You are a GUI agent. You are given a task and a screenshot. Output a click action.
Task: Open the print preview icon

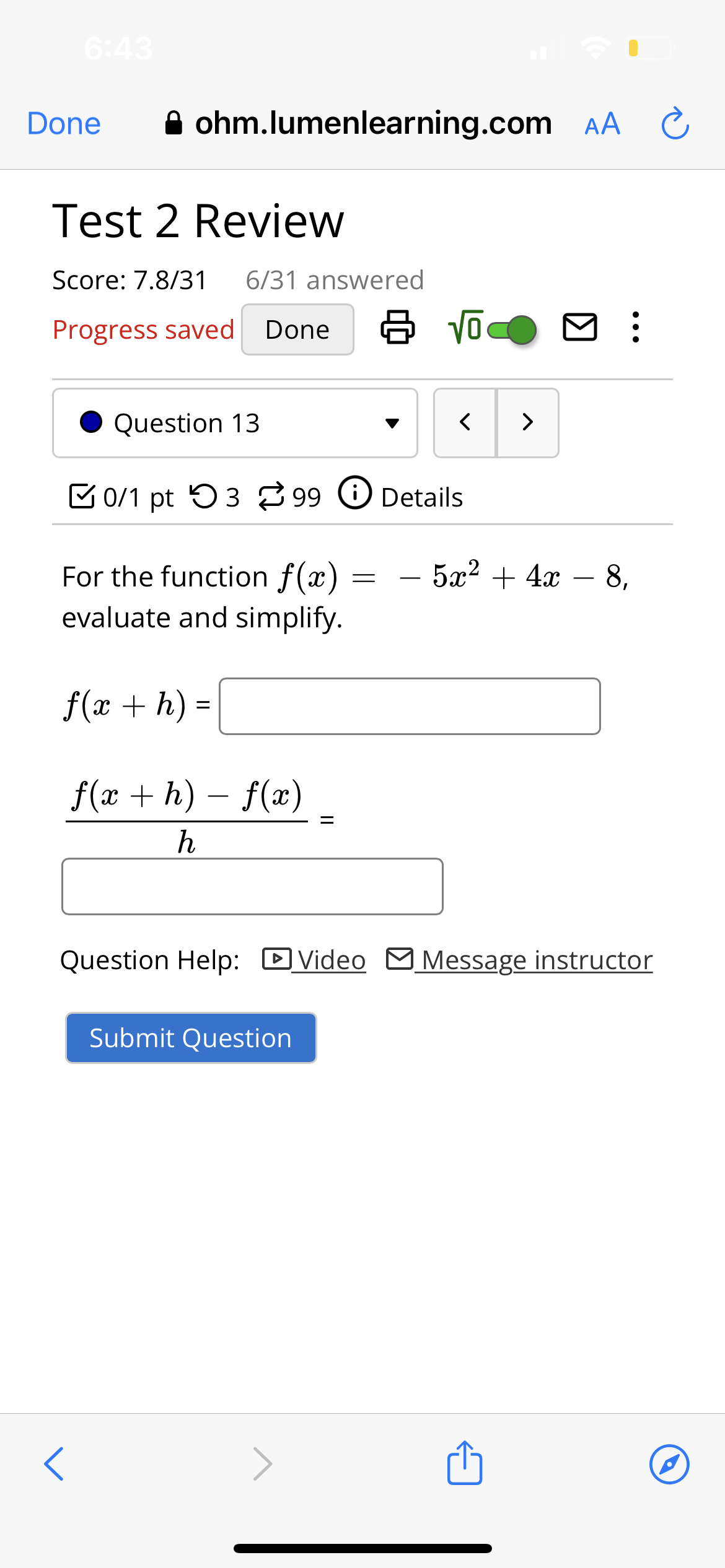[398, 328]
